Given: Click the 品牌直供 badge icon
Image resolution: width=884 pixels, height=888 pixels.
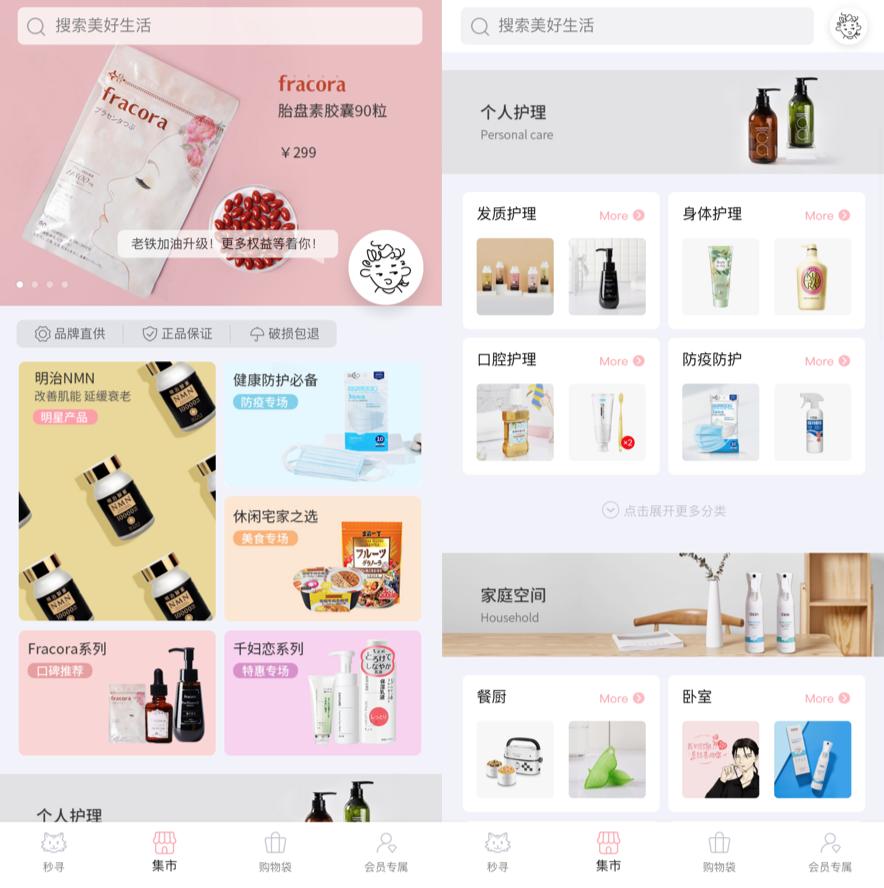Looking at the screenshot, I should [x=42, y=334].
